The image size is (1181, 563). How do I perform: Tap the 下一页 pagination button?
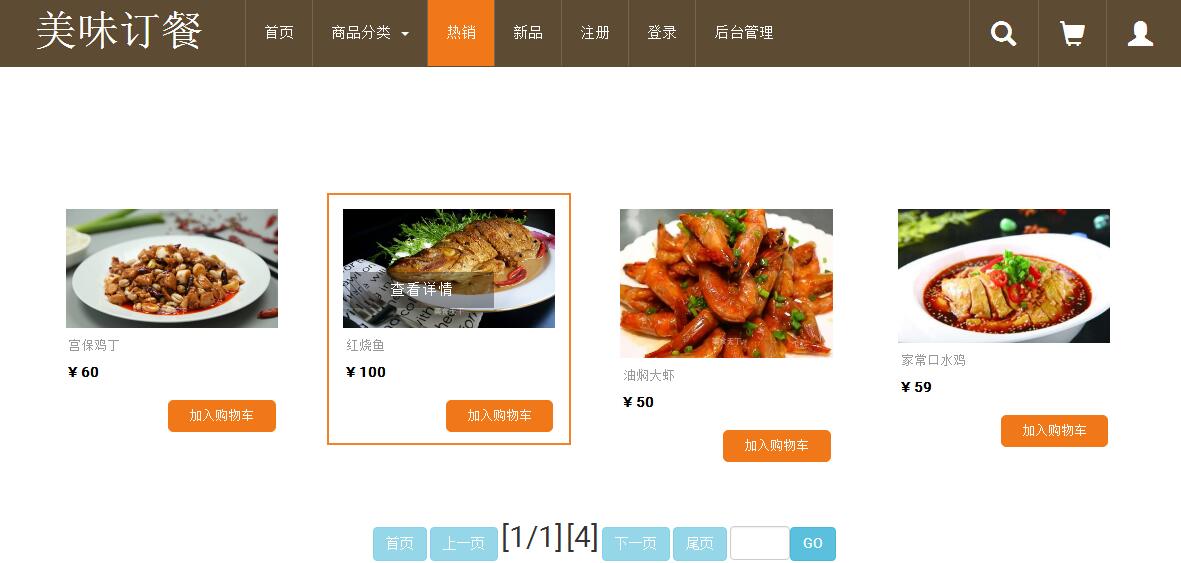[636, 544]
